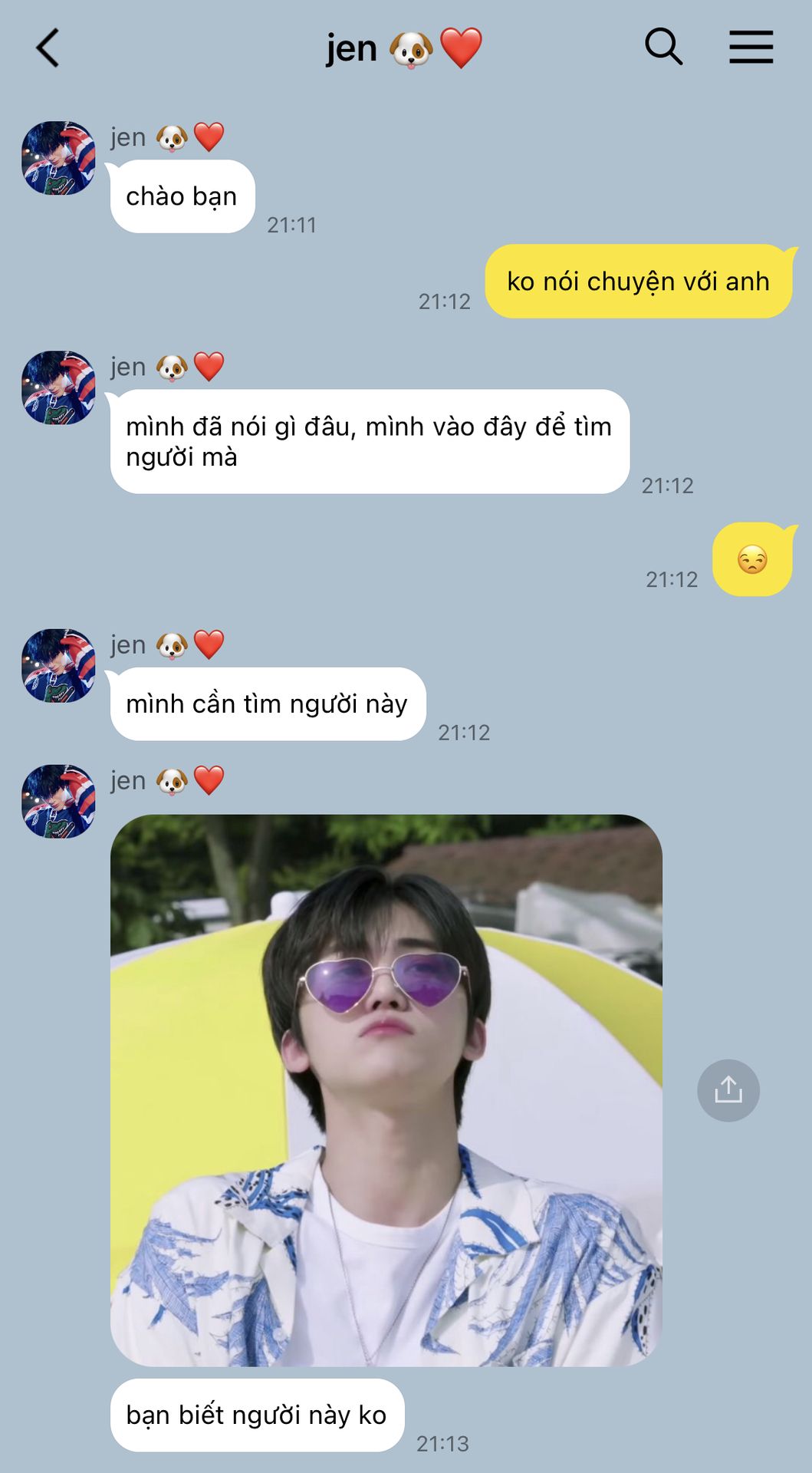Screen dimensions: 812x1473
Task: Go back from the jen chat
Action: click(x=48, y=48)
